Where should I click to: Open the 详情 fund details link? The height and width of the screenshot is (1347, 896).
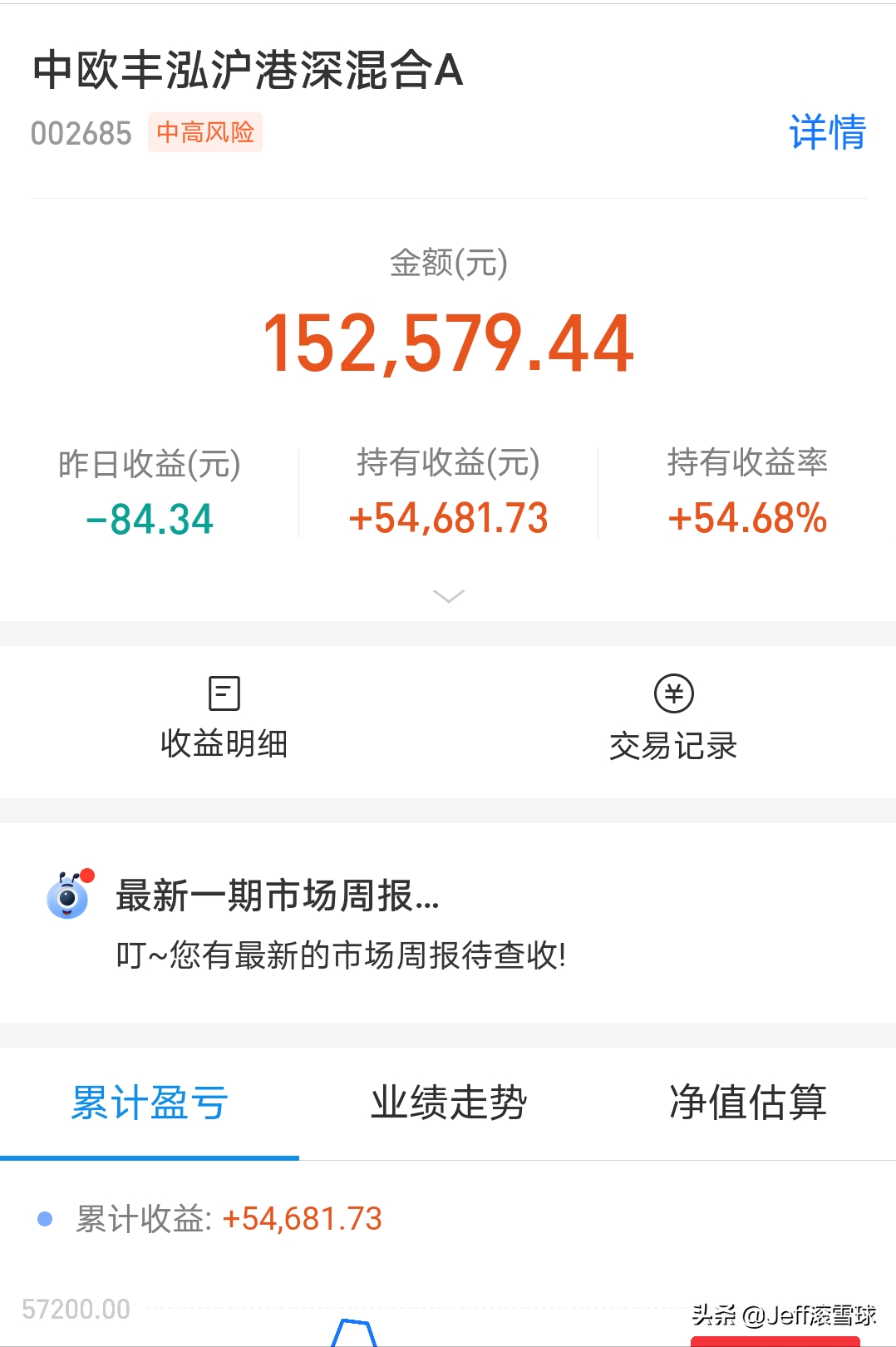(x=827, y=133)
